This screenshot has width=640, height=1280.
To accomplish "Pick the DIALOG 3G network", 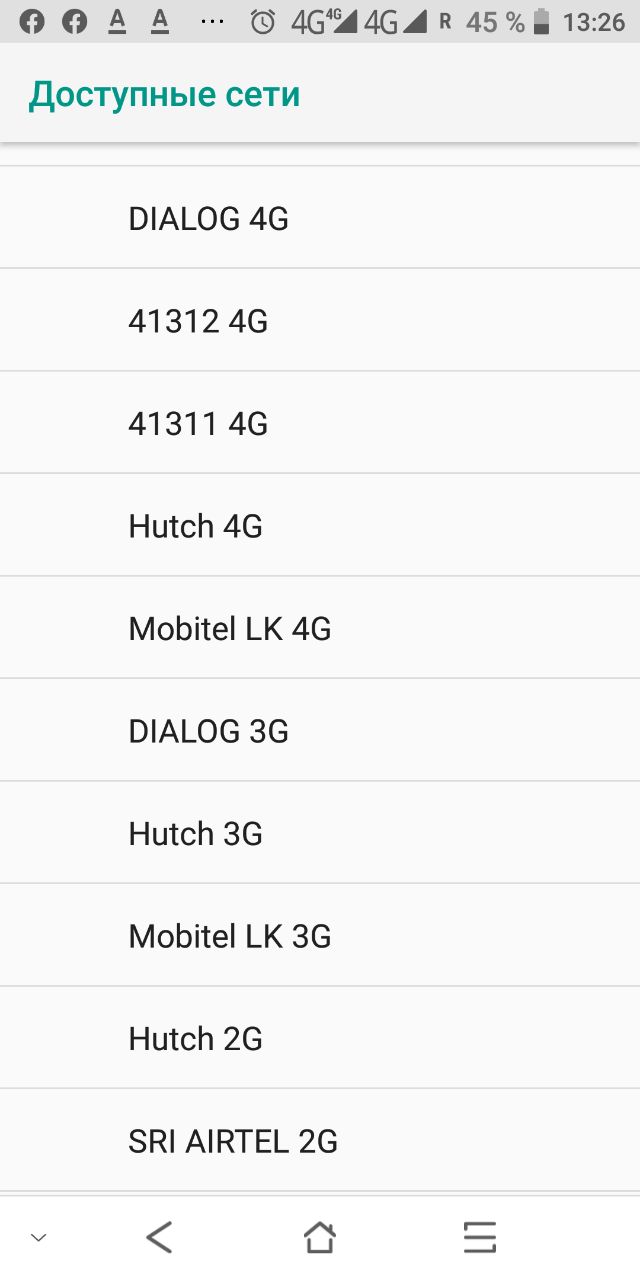I will pos(320,731).
